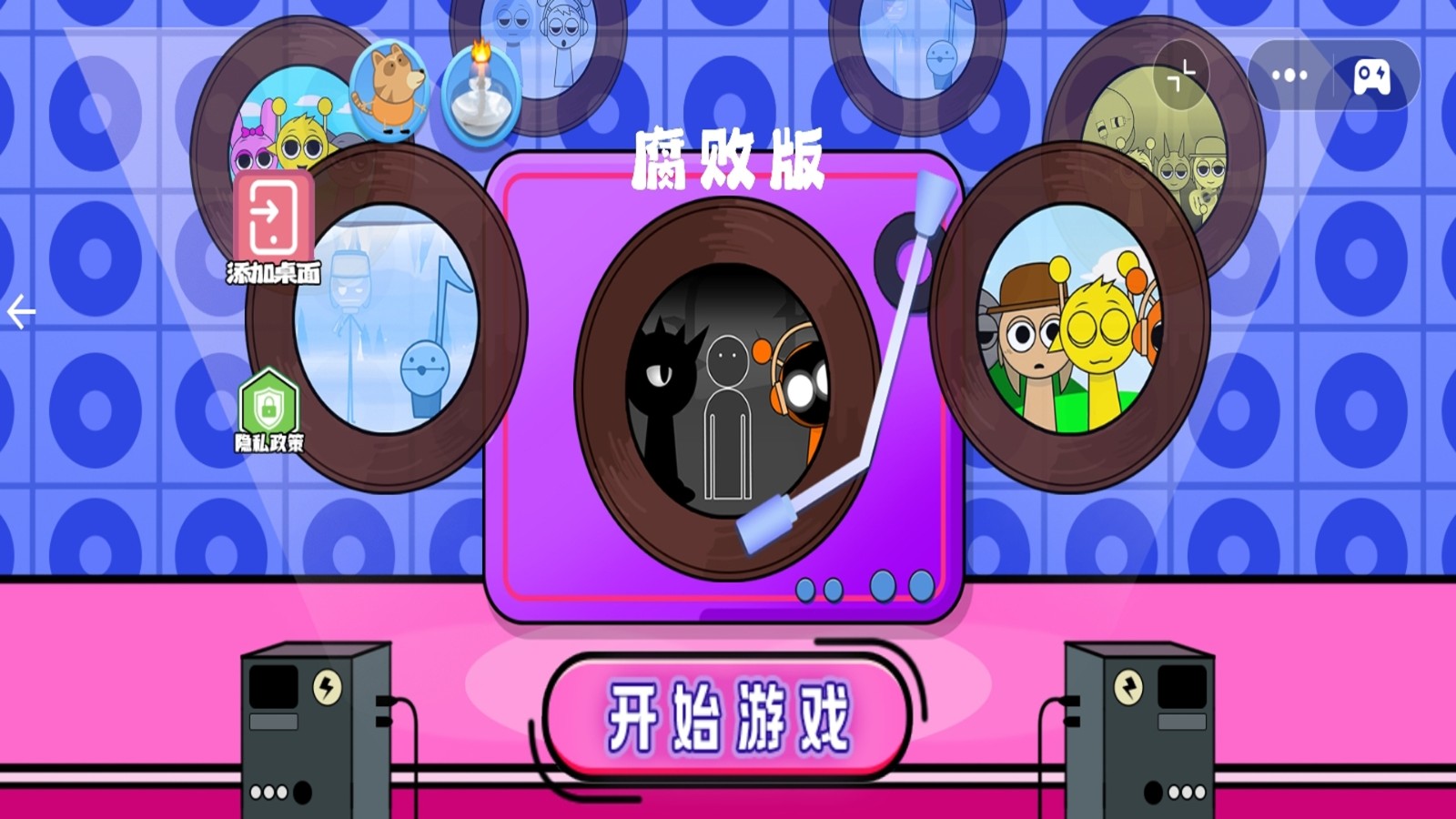Open the raccoon game bubble
Viewport: 1456px width, 819px height.
(x=389, y=89)
